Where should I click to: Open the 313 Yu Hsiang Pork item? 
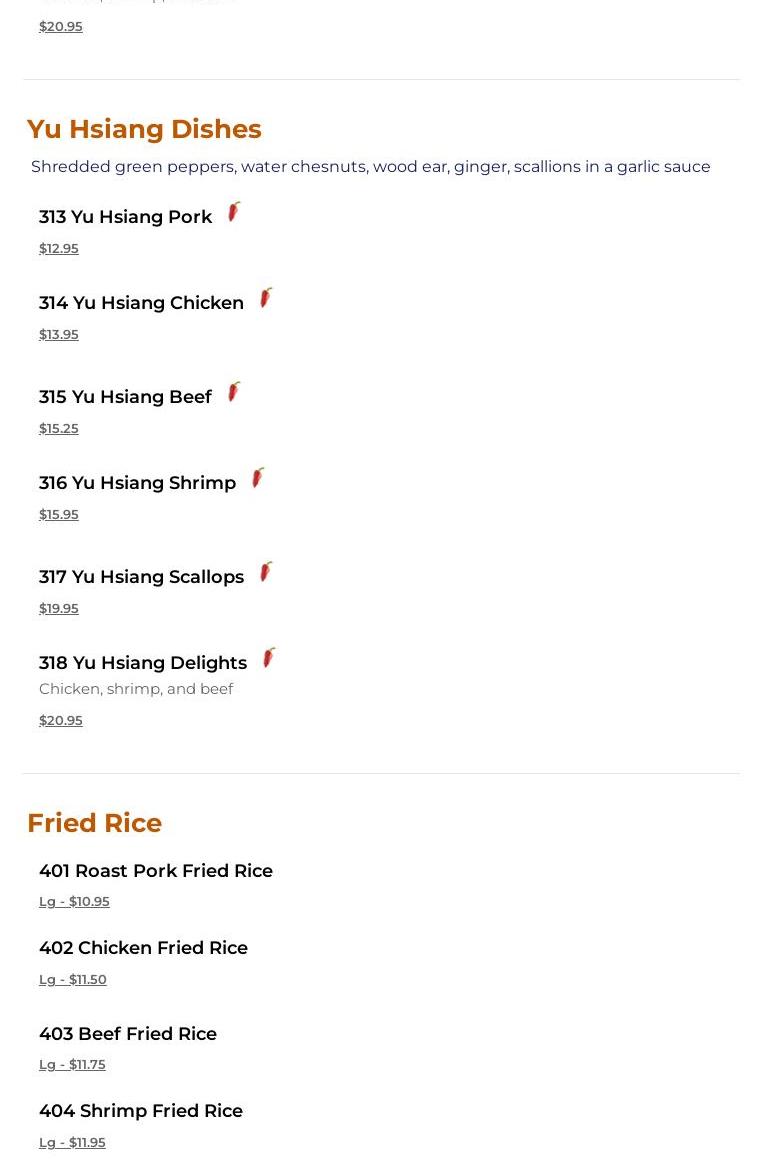point(125,217)
